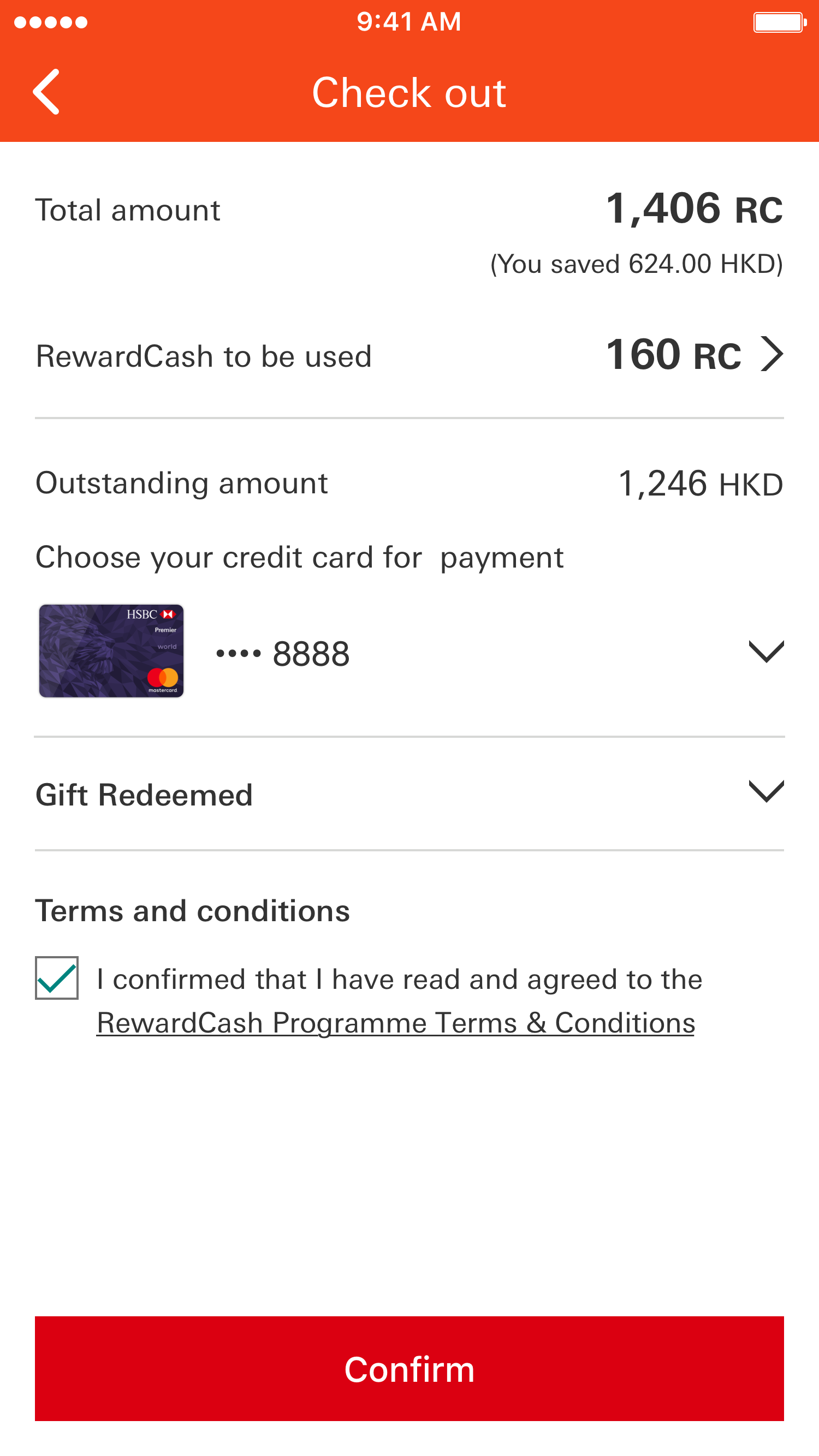Open the credit card dropdown ending 8888
Image resolution: width=819 pixels, height=1456 pixels.
coord(410,652)
